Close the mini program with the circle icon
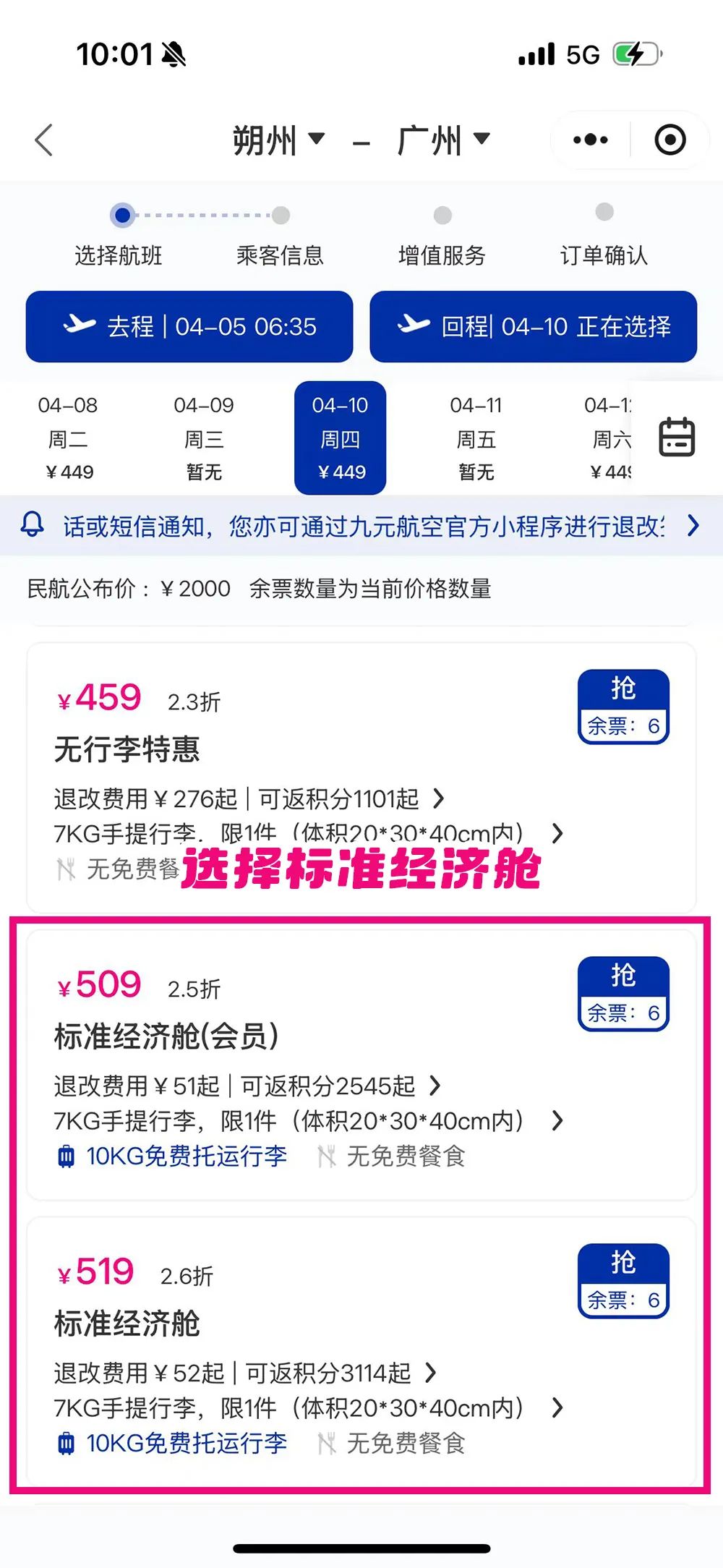The width and height of the screenshot is (723, 1568). [669, 140]
